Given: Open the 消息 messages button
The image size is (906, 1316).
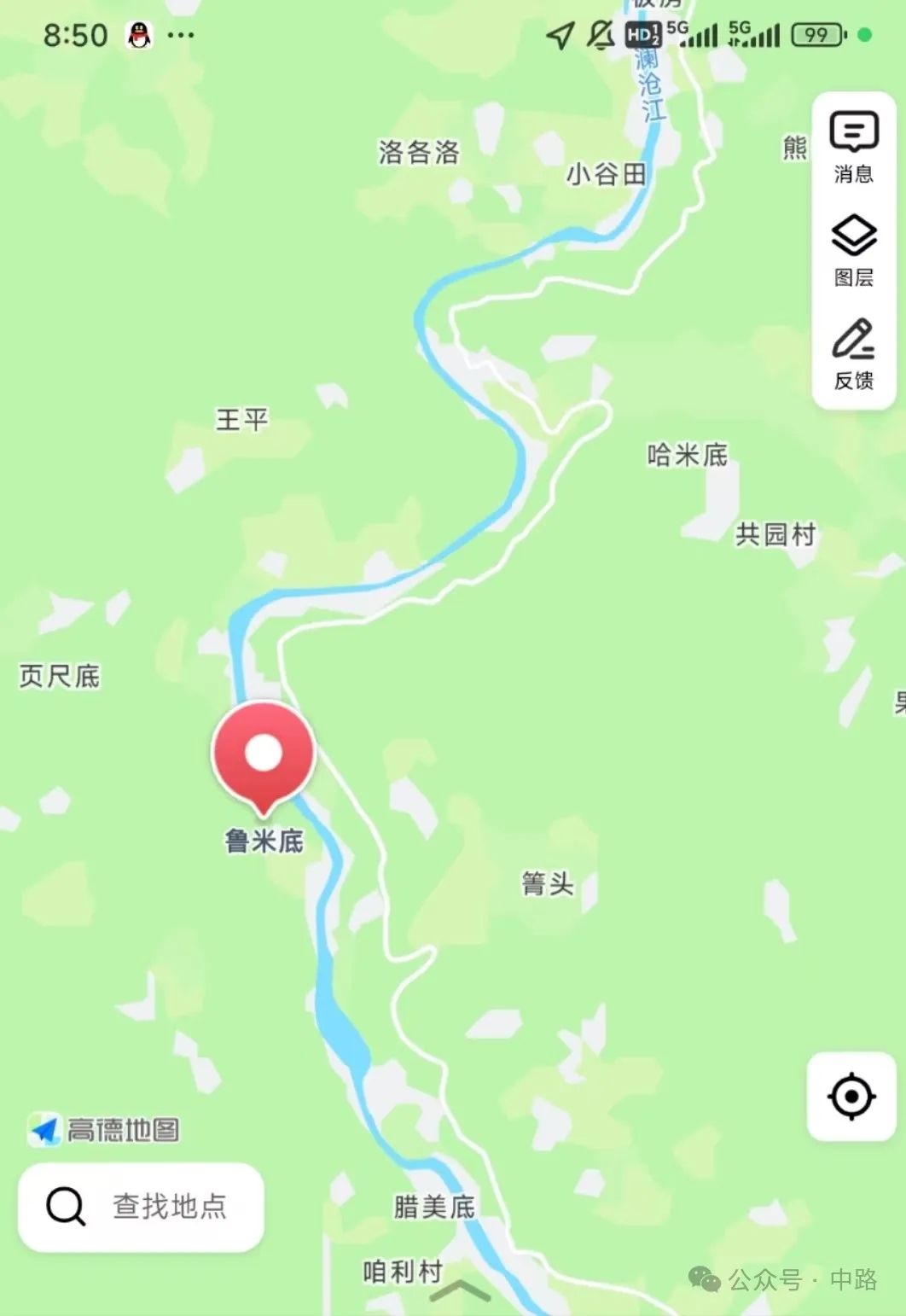Looking at the screenshot, I should click(853, 147).
